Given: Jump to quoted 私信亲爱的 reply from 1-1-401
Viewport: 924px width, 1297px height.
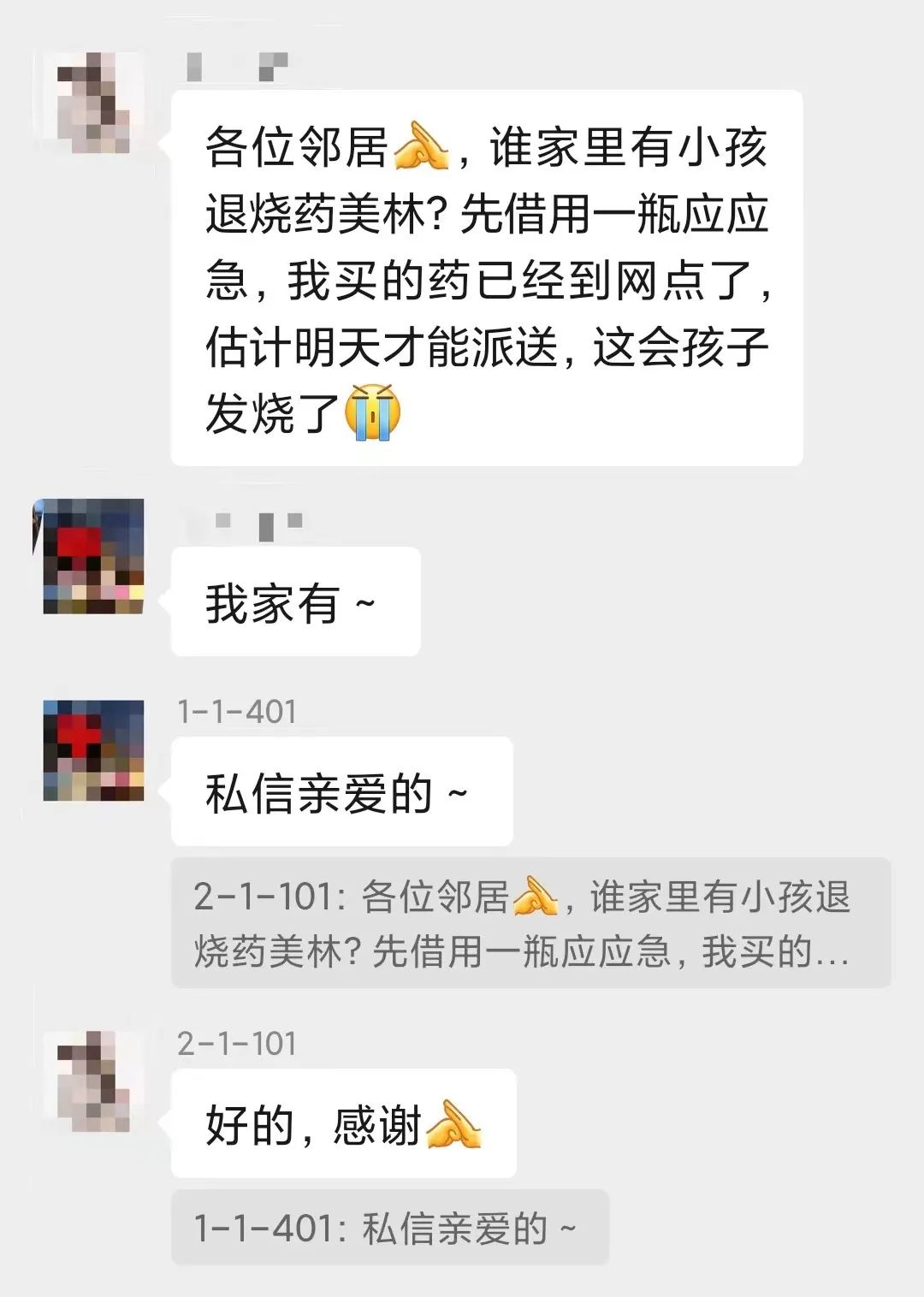Looking at the screenshot, I should pyautogui.click(x=389, y=1228).
